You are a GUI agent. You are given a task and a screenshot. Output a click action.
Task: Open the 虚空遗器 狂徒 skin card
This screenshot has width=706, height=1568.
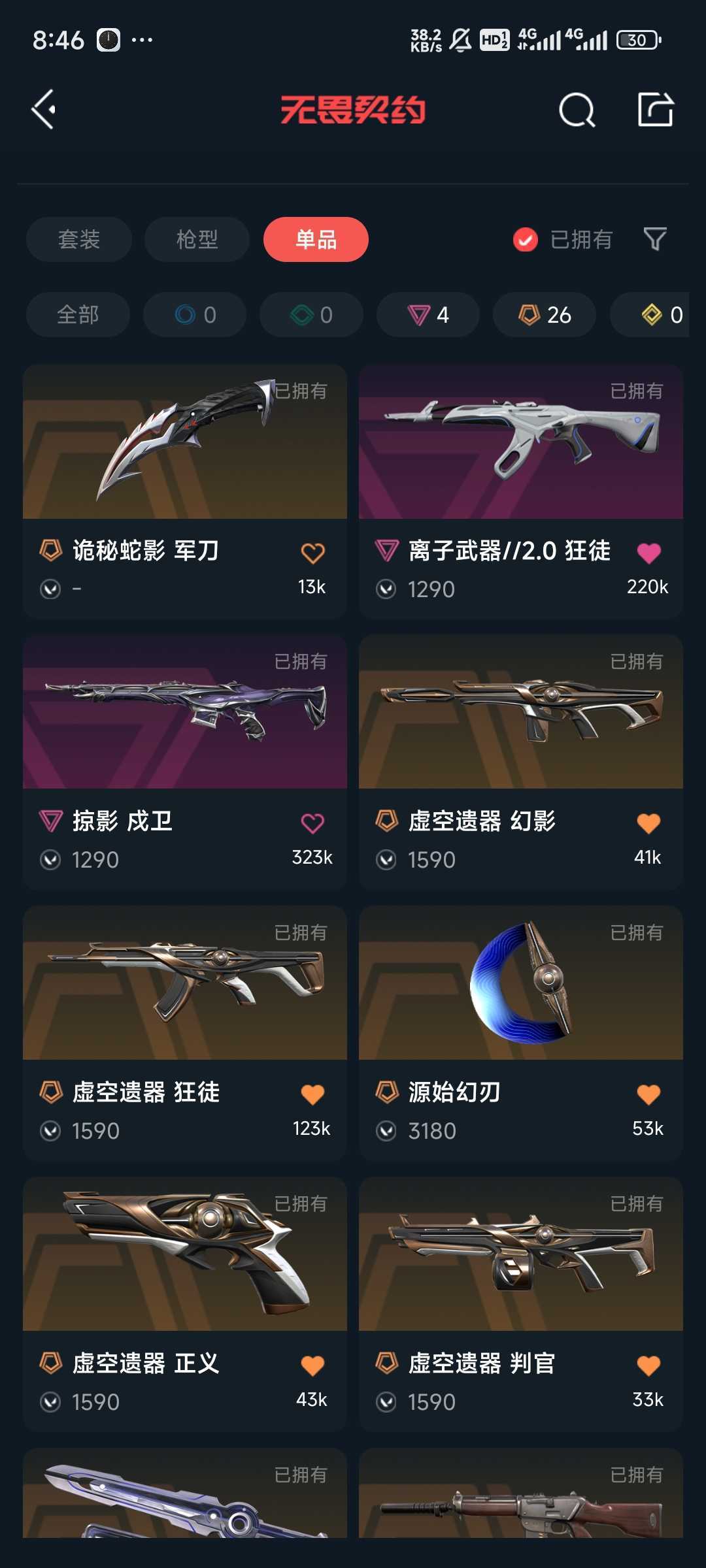[x=185, y=1033]
